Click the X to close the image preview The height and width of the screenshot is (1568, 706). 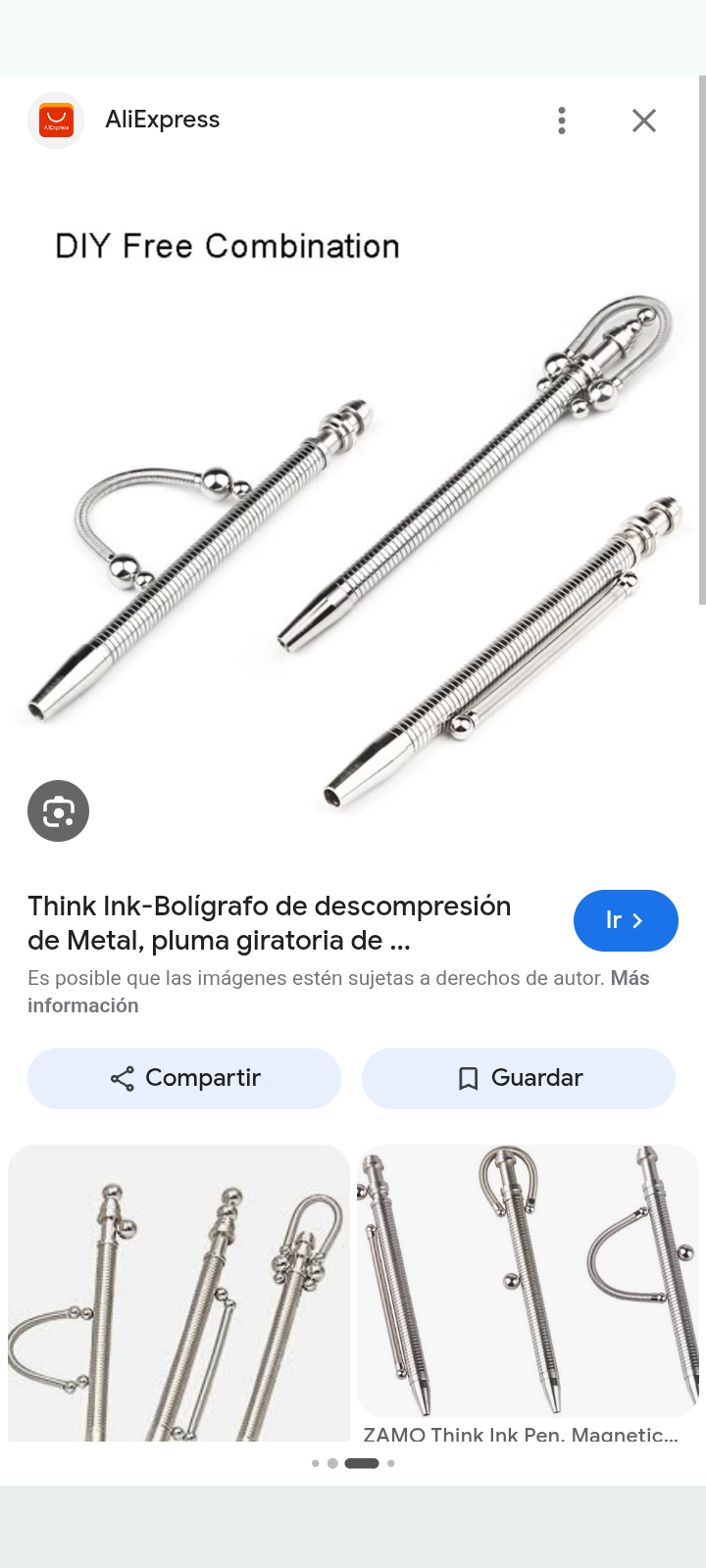(643, 120)
